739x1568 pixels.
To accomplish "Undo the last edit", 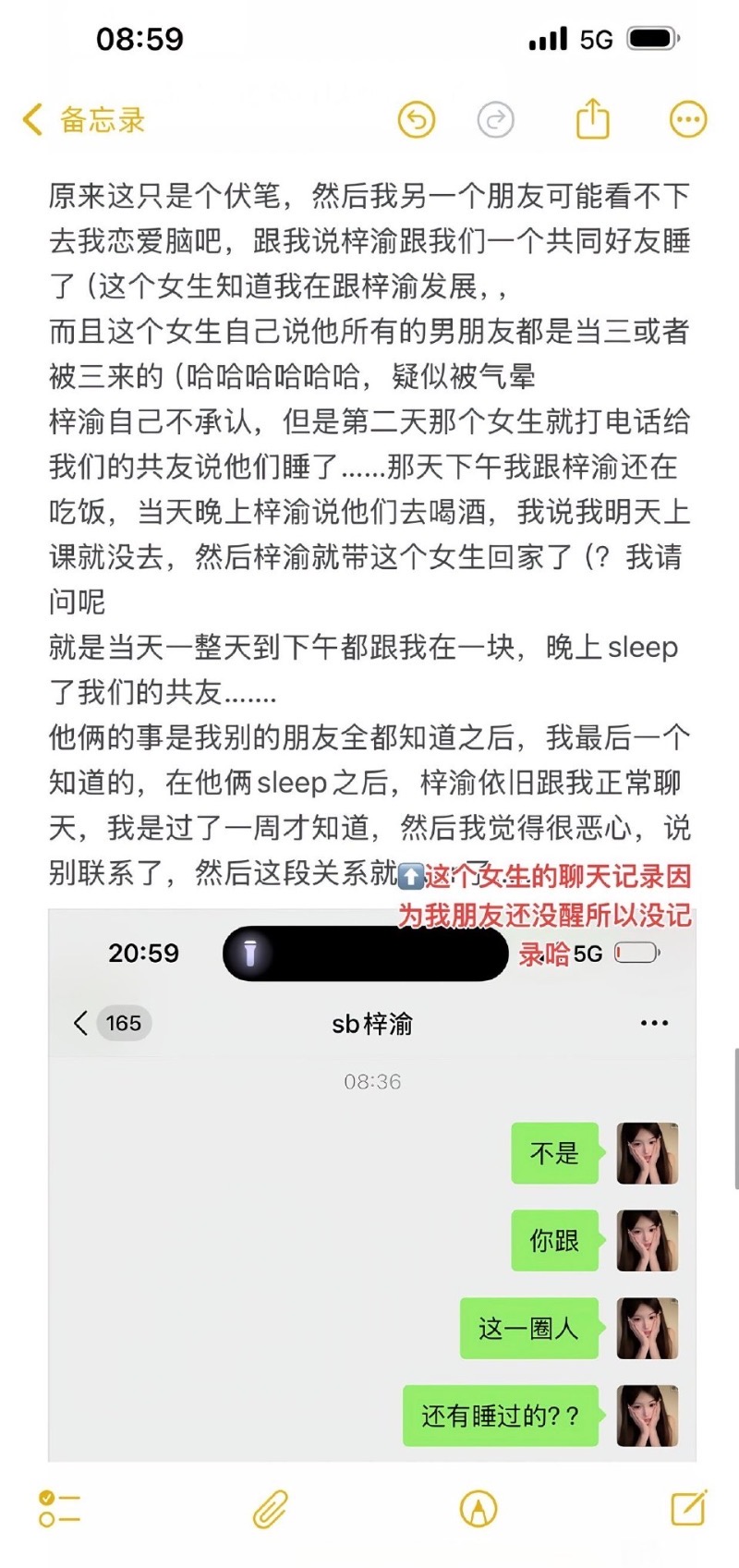I will tap(417, 120).
